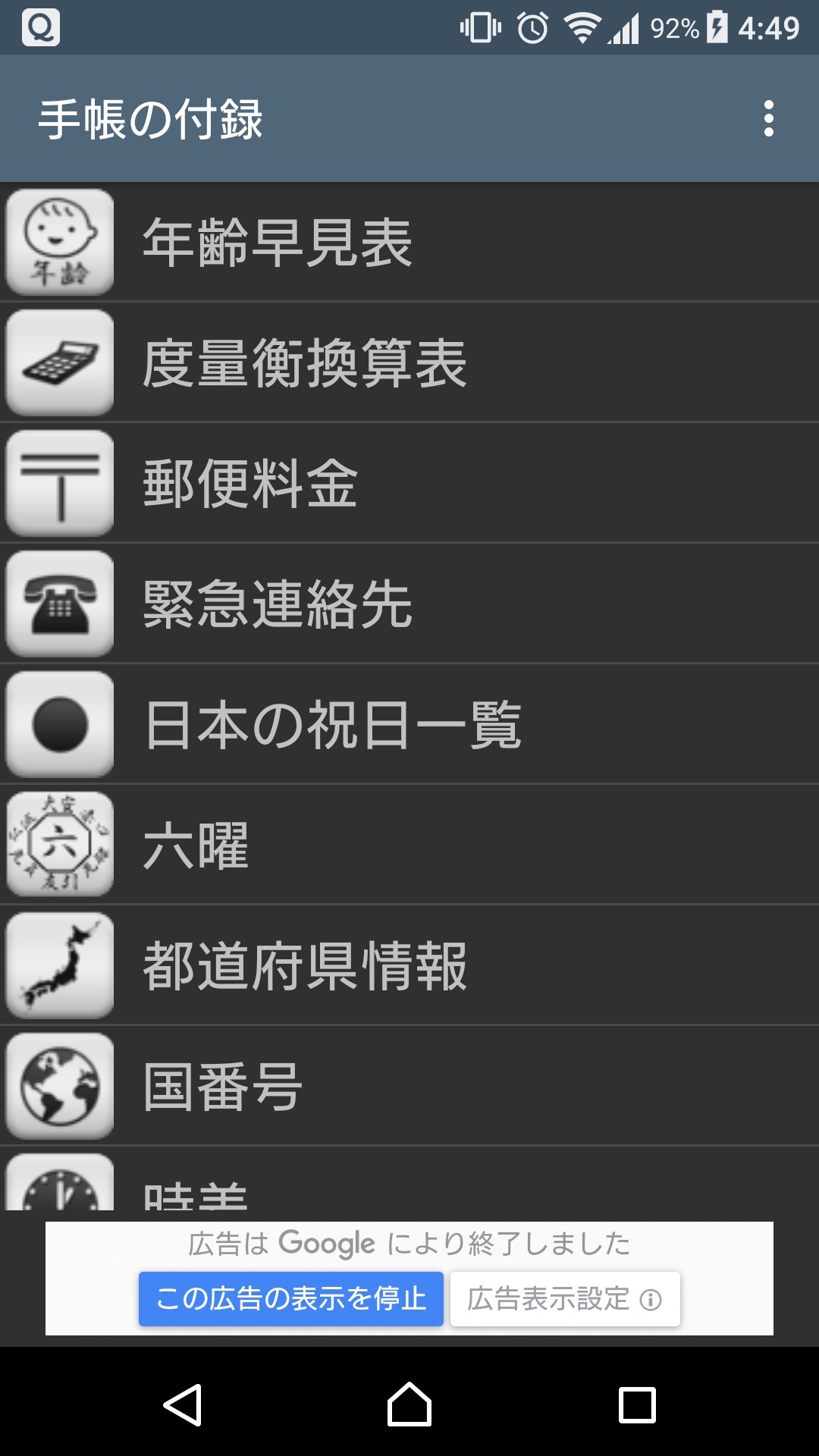Open the 六曜 entry

tap(409, 845)
